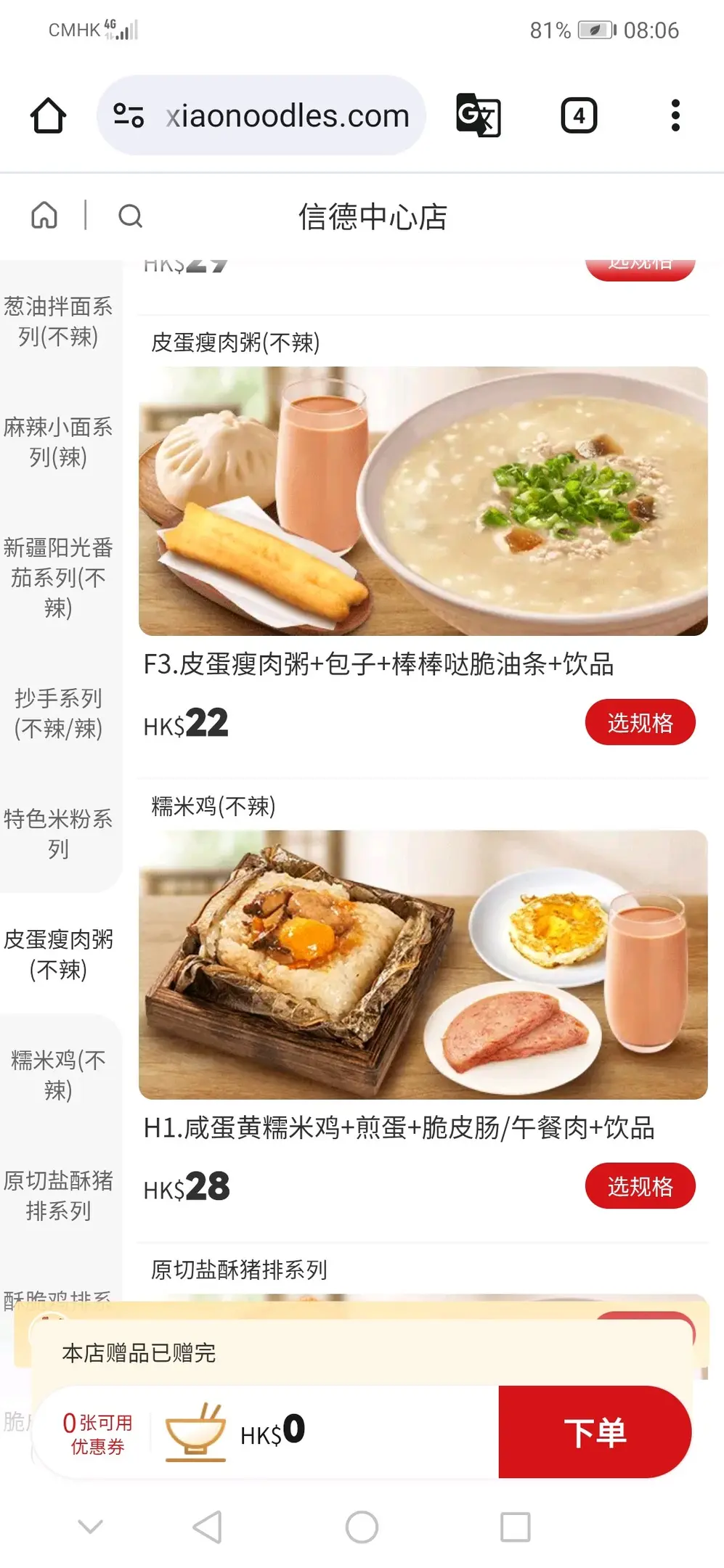Open the 原切盐酥猪排系列 category
This screenshot has width=724, height=1568.
click(x=58, y=1195)
